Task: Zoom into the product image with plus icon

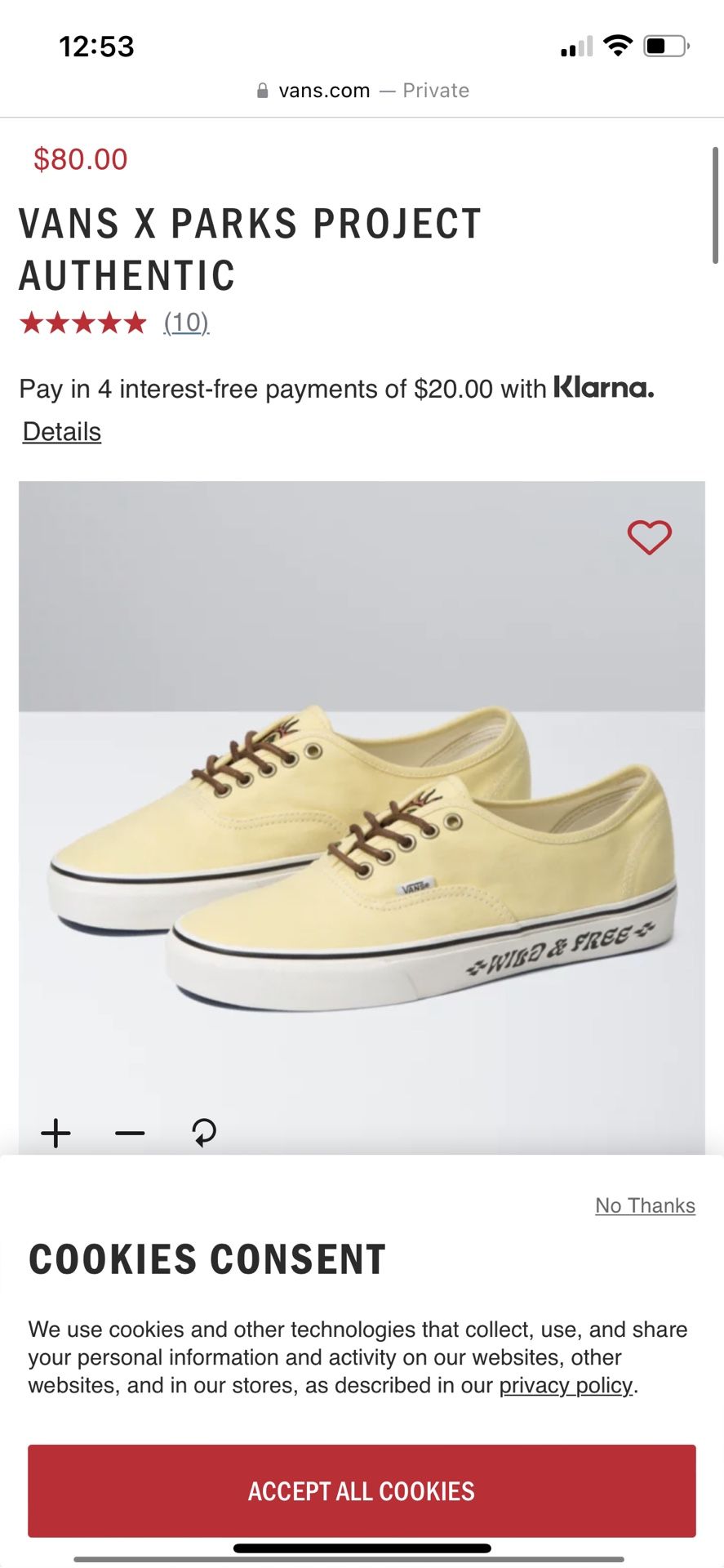Action: tap(56, 1132)
